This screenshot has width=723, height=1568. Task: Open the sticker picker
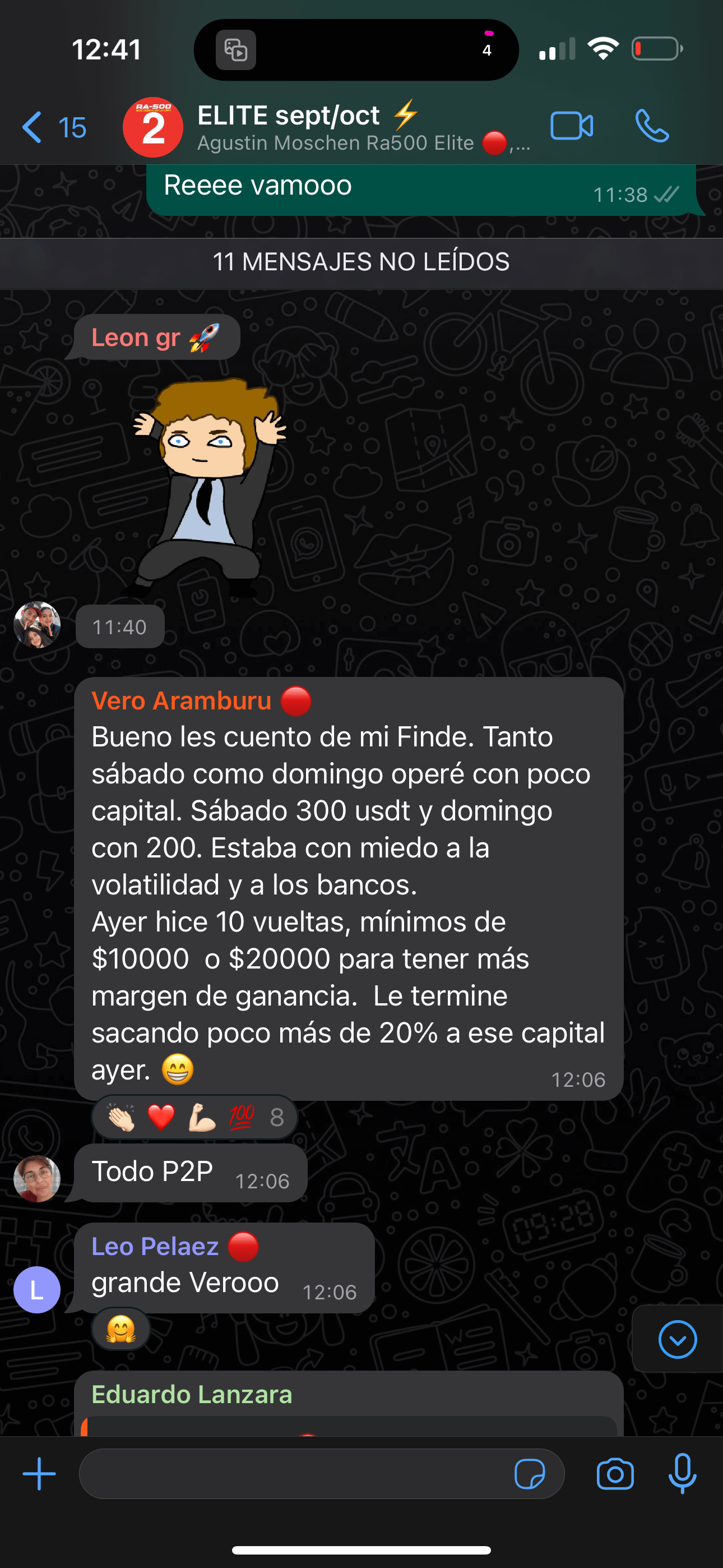[530, 1474]
